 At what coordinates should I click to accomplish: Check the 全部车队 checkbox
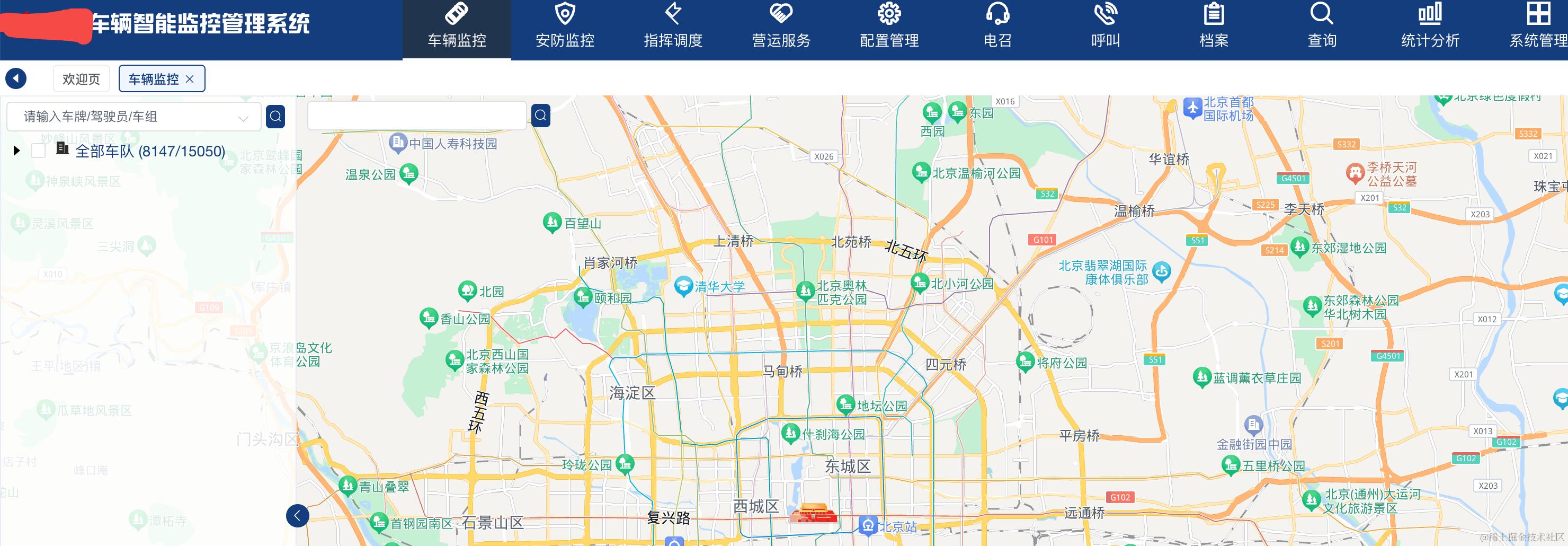coord(38,151)
